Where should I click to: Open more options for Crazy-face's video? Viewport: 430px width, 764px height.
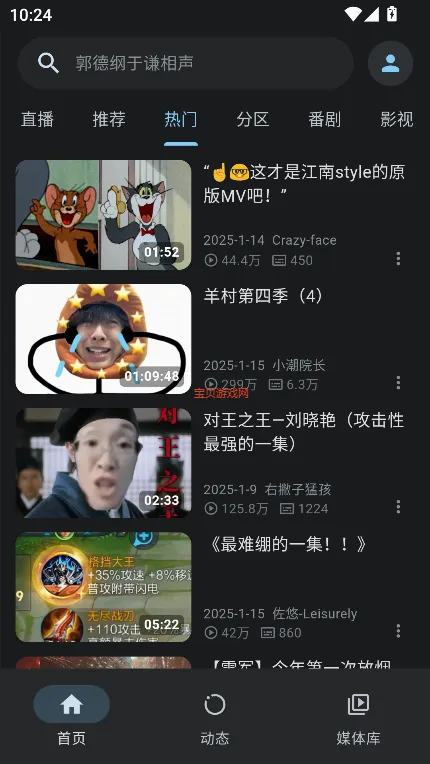click(398, 259)
